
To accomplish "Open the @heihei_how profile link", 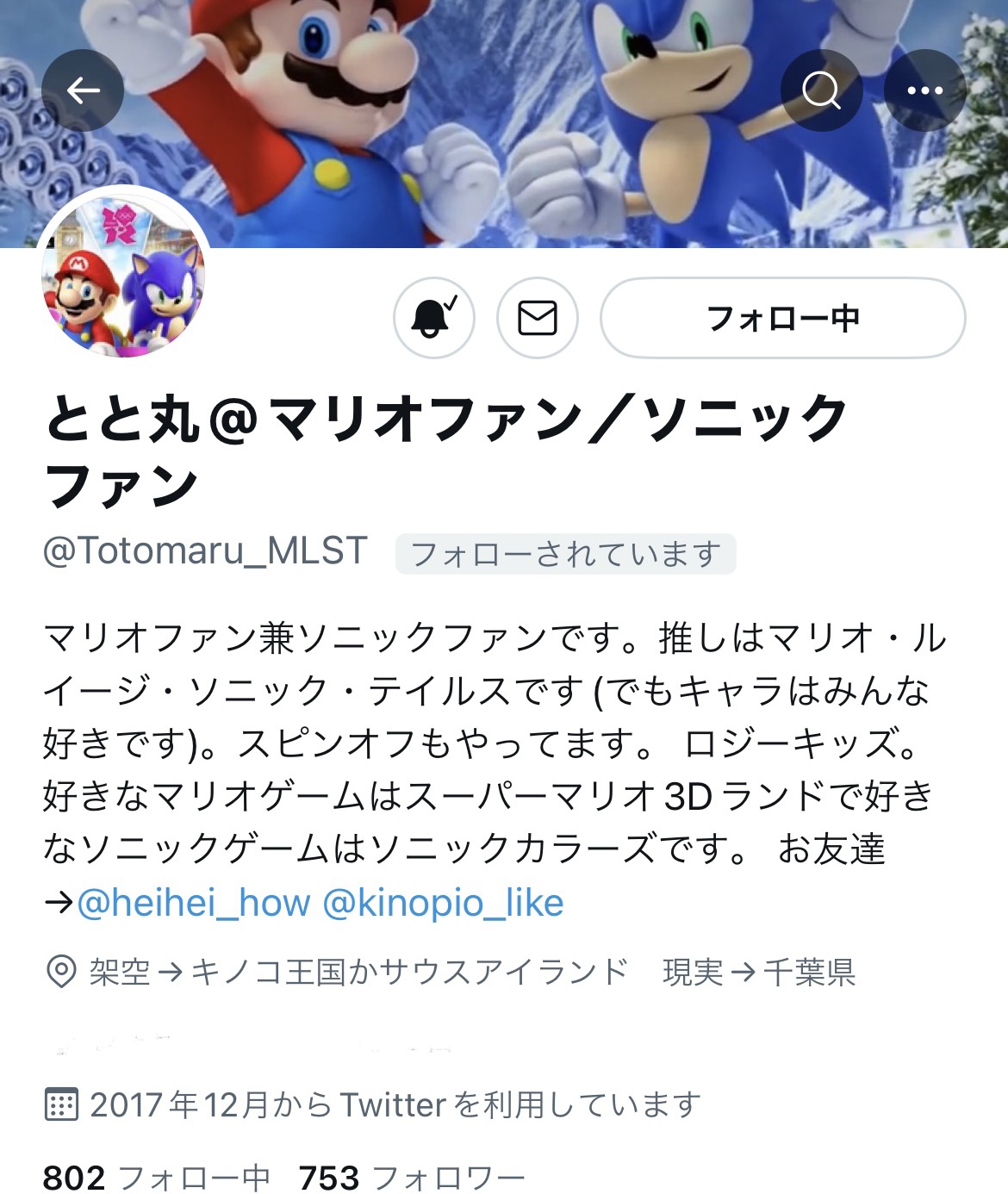I will pyautogui.click(x=193, y=903).
